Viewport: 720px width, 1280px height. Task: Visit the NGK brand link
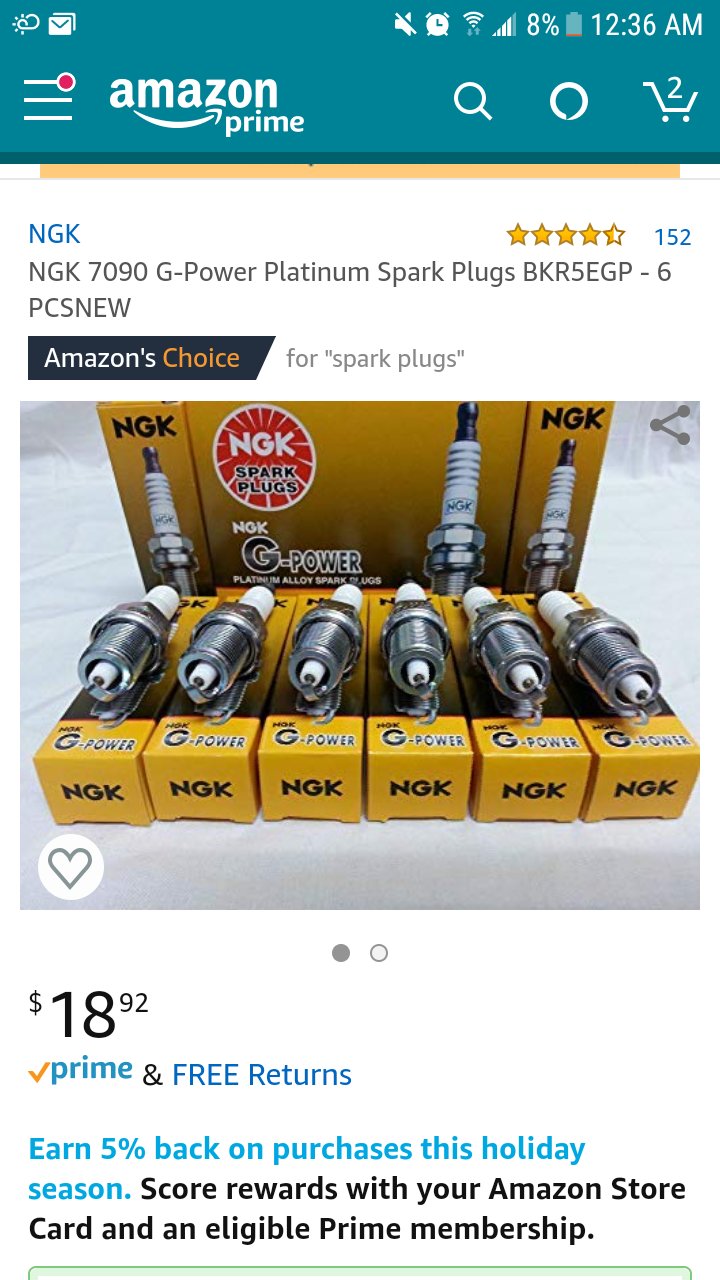[x=54, y=234]
